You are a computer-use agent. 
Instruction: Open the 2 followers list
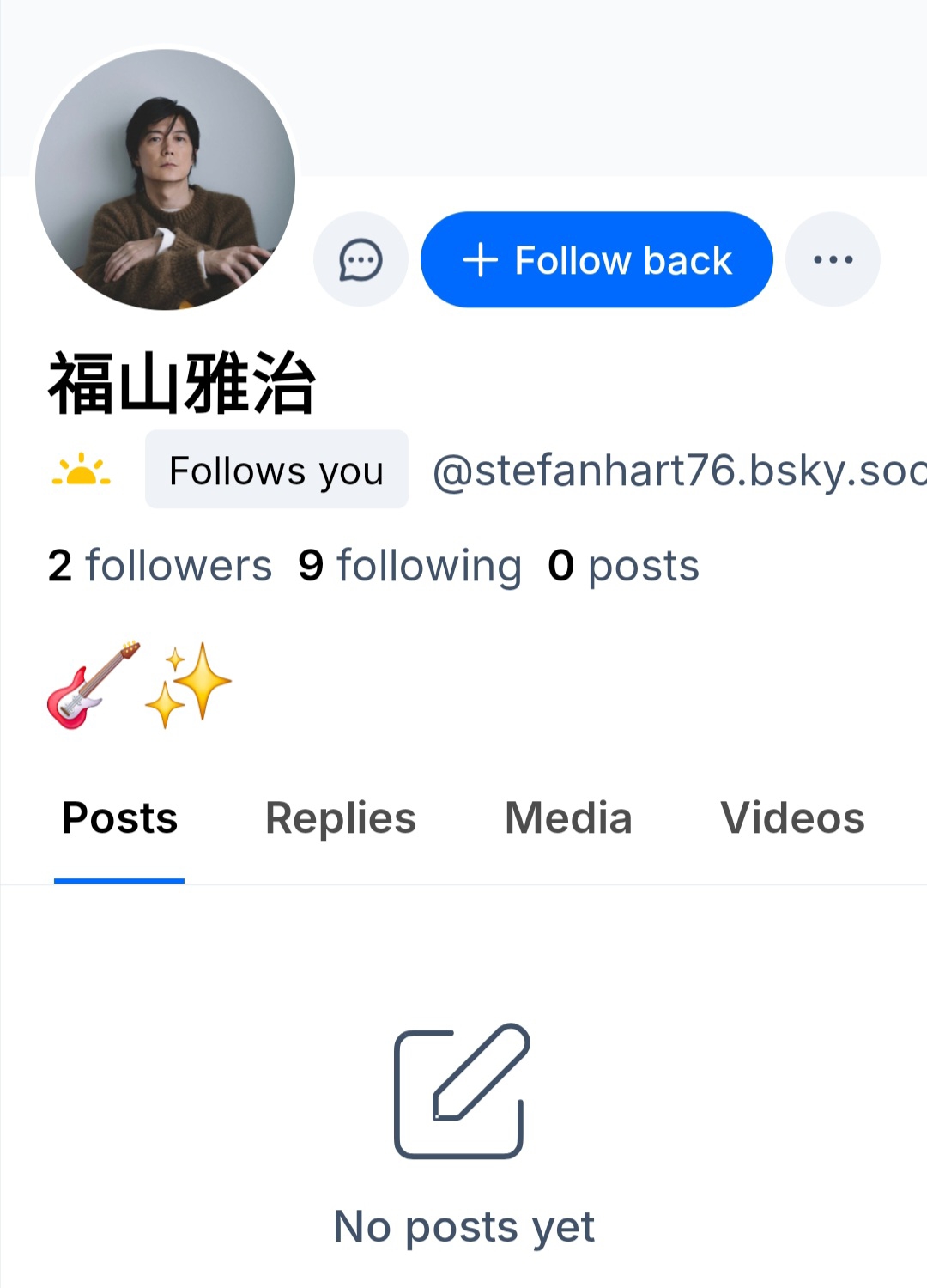coord(160,565)
